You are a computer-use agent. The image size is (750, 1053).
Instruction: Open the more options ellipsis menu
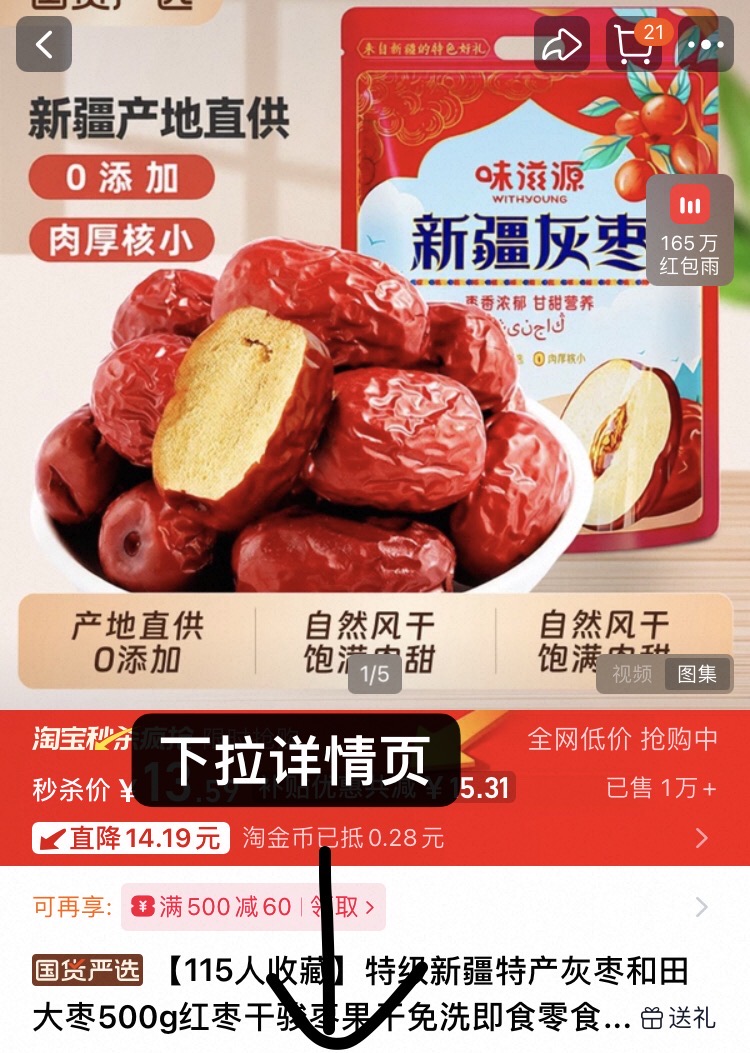pos(707,45)
